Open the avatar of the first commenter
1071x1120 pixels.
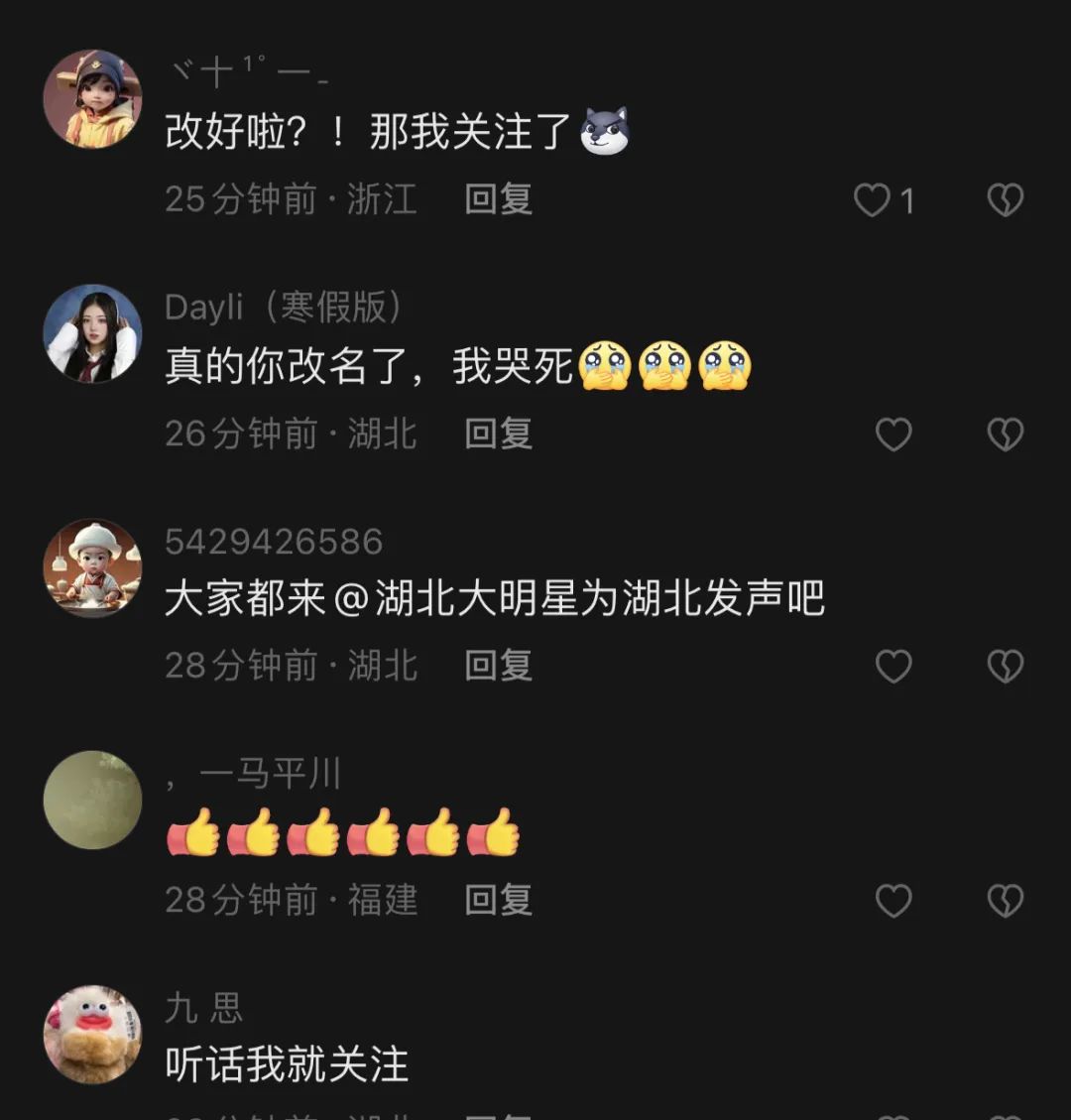coord(93,99)
